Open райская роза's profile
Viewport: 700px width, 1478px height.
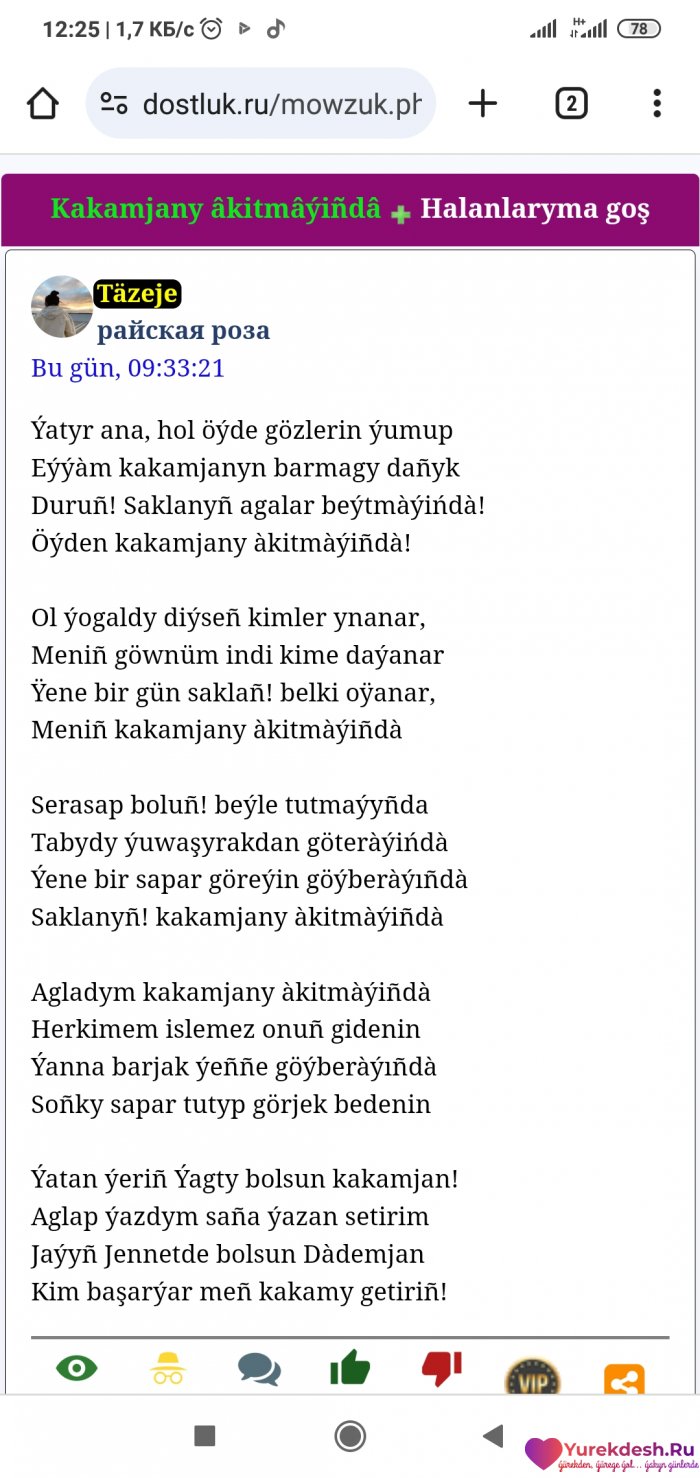coord(183,330)
